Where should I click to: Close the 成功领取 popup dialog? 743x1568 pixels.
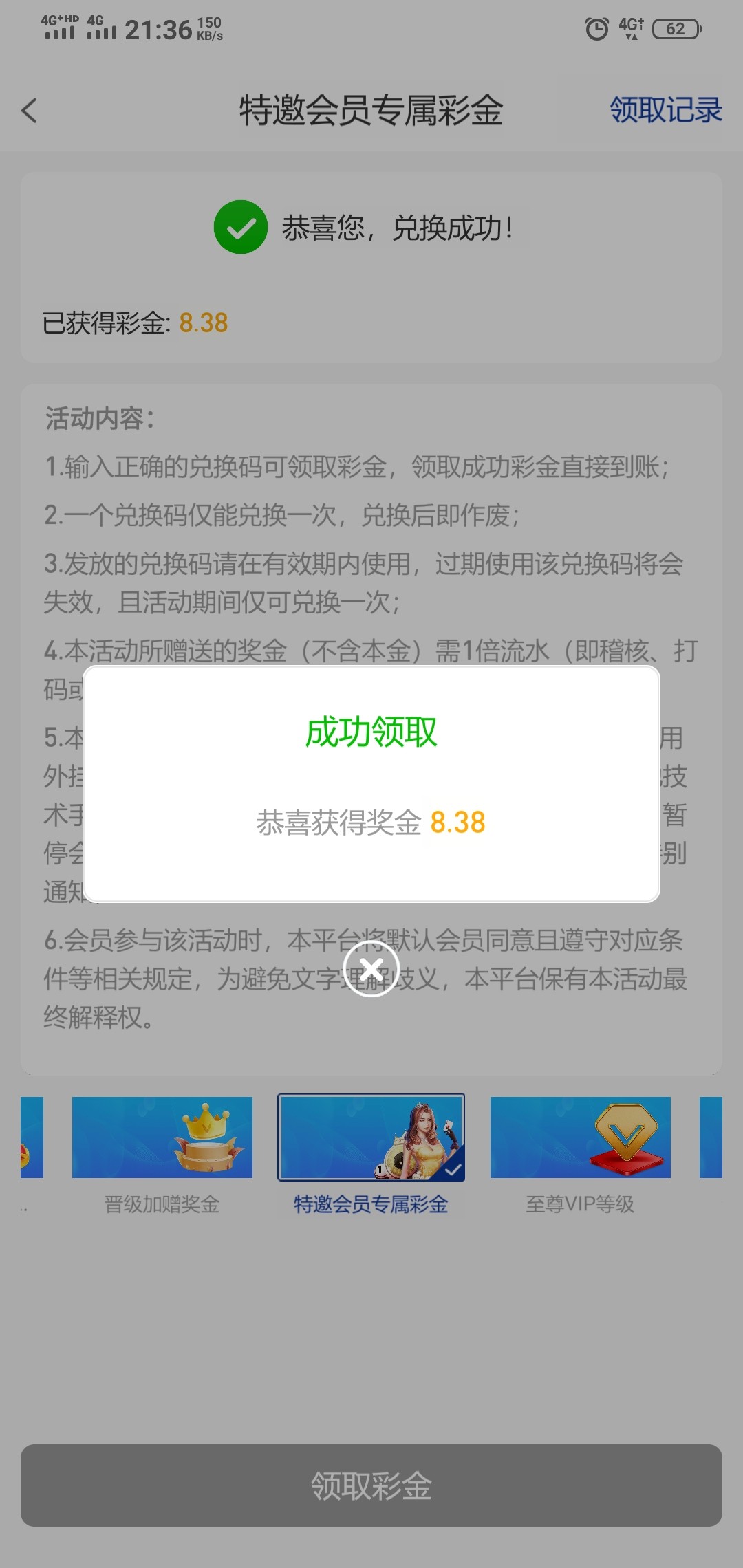click(371, 969)
